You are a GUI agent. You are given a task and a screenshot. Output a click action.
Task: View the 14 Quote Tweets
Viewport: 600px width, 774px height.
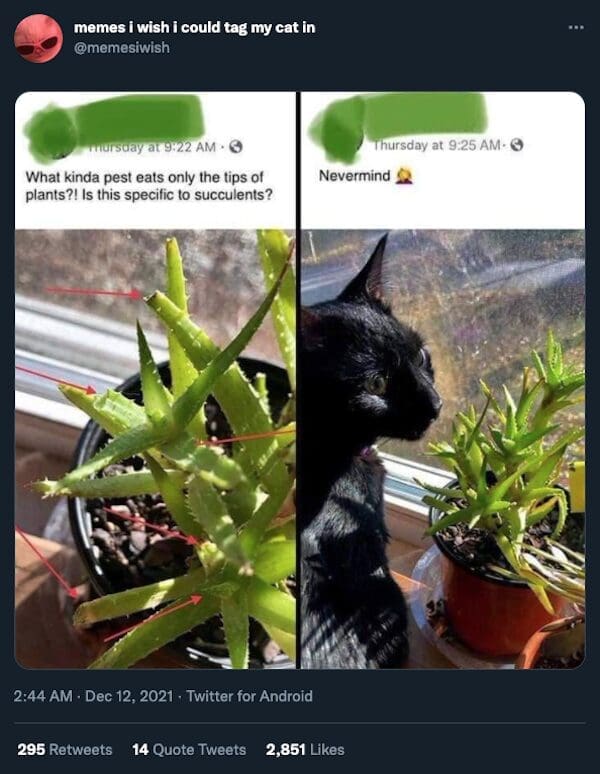tap(189, 749)
